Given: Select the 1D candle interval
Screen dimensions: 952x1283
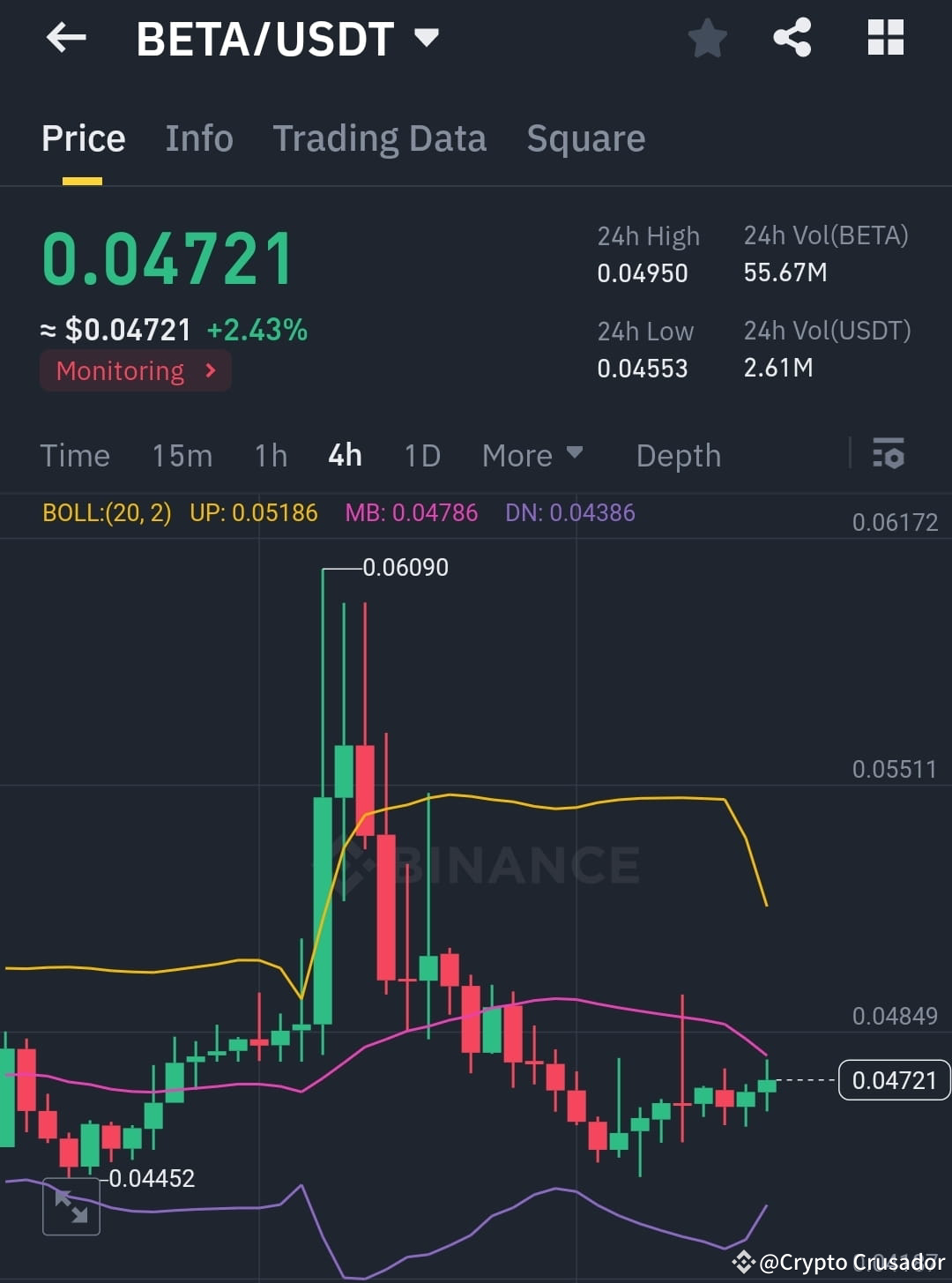Looking at the screenshot, I should coord(421,455).
